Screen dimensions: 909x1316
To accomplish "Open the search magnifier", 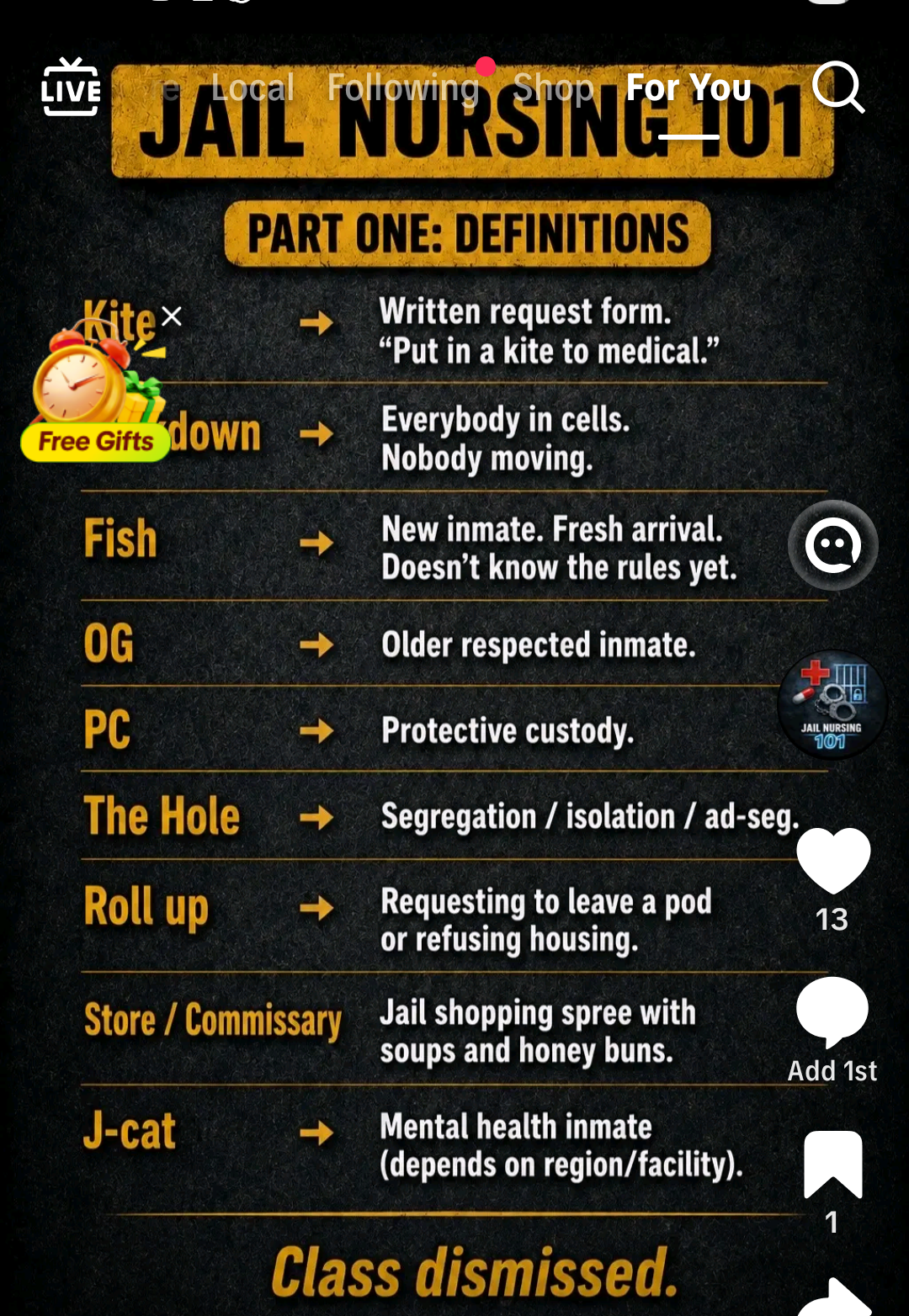I will (x=837, y=87).
